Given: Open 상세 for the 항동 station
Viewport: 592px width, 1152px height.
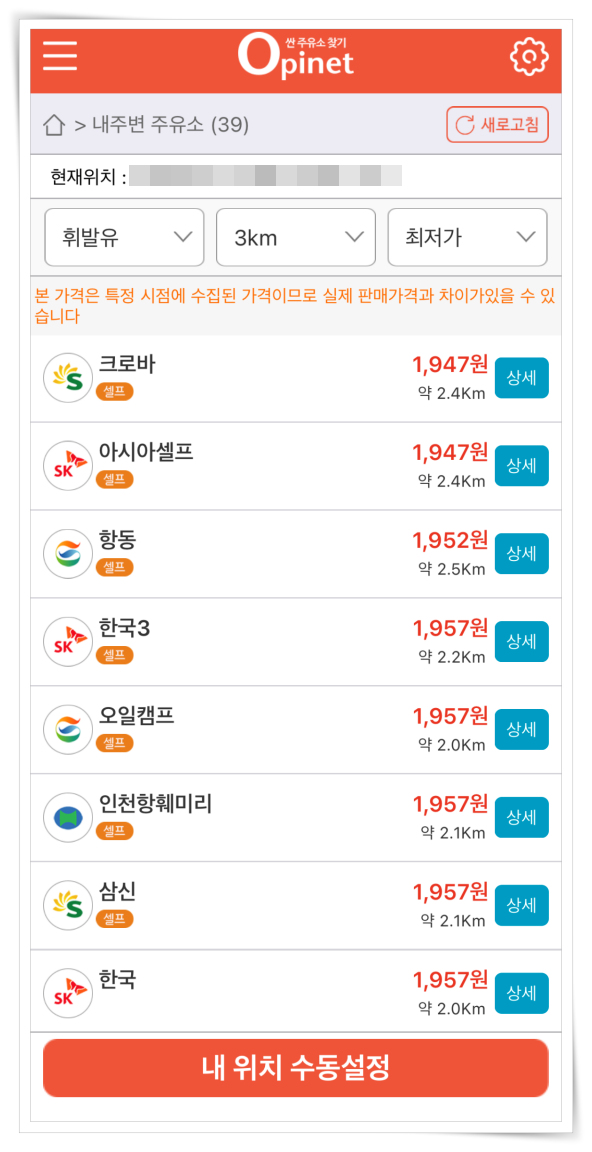Looking at the screenshot, I should pos(521,554).
